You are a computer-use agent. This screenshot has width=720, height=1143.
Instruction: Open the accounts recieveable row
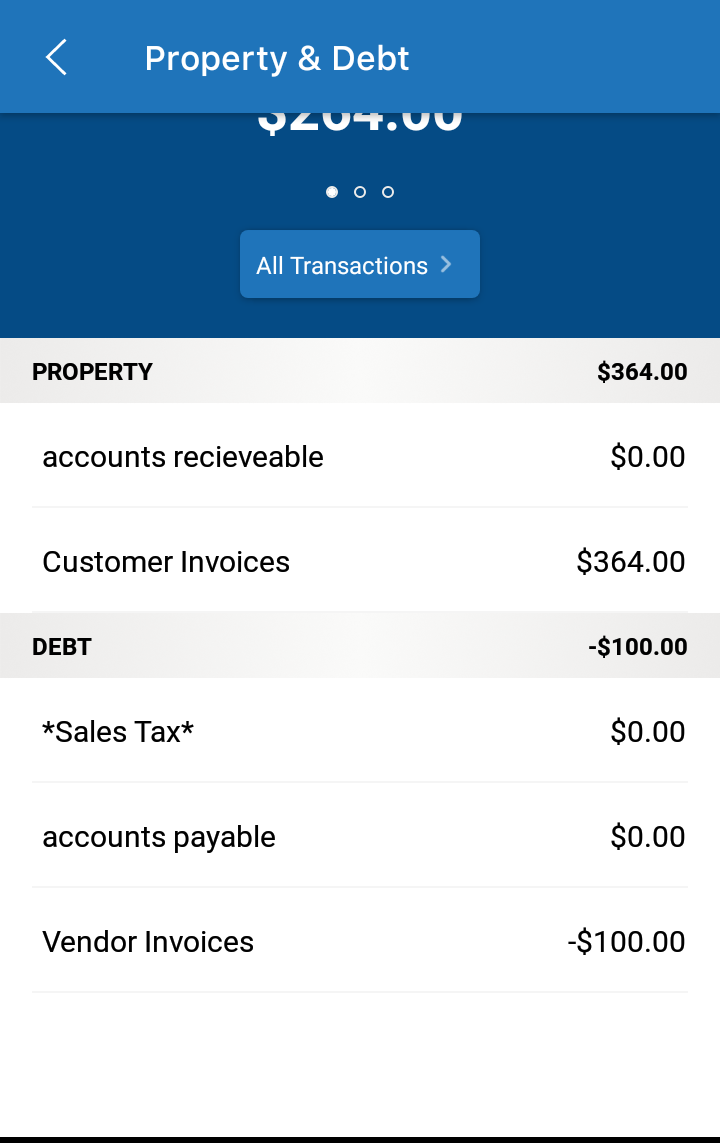point(360,457)
